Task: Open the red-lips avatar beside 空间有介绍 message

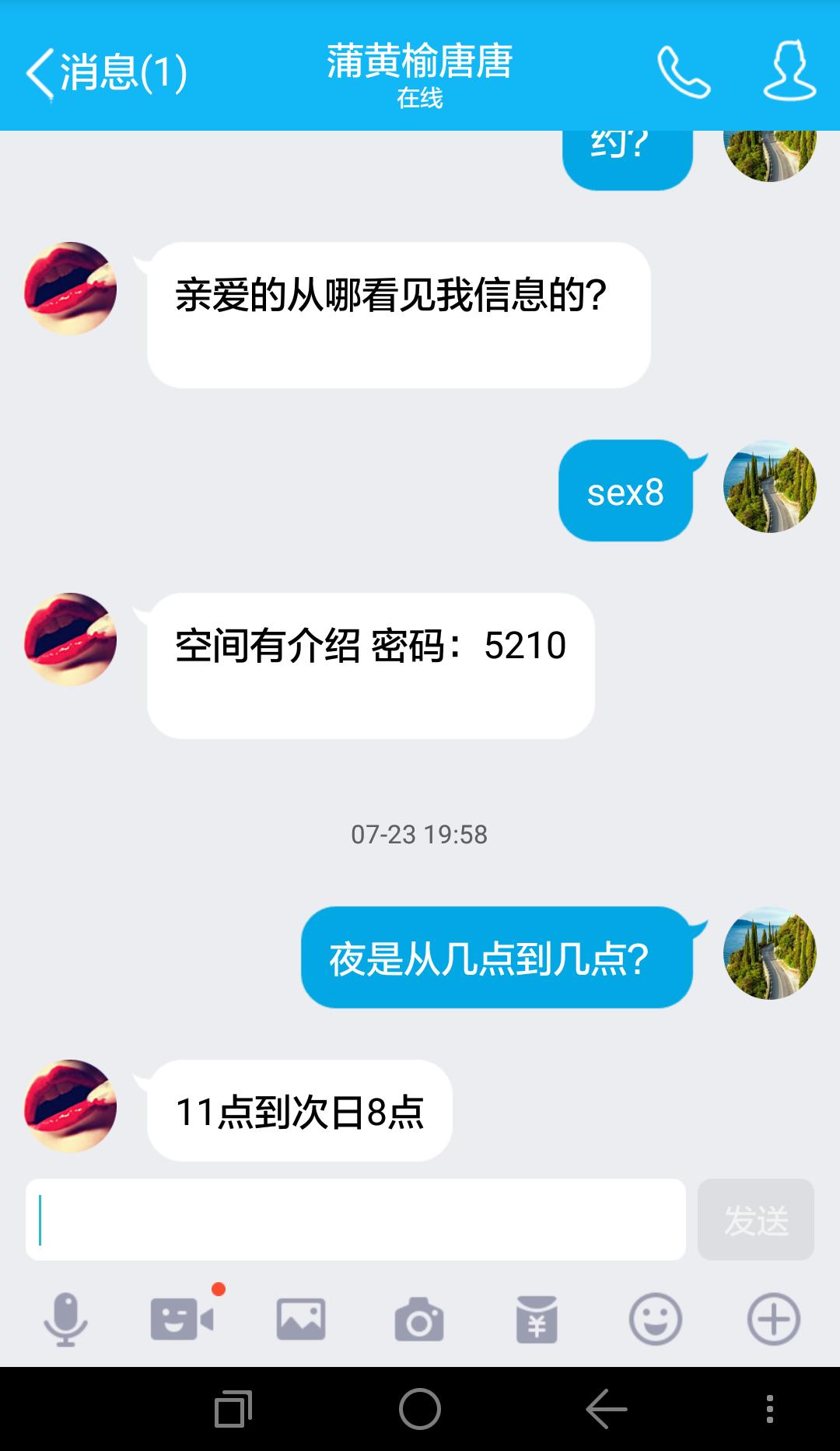Action: [71, 640]
